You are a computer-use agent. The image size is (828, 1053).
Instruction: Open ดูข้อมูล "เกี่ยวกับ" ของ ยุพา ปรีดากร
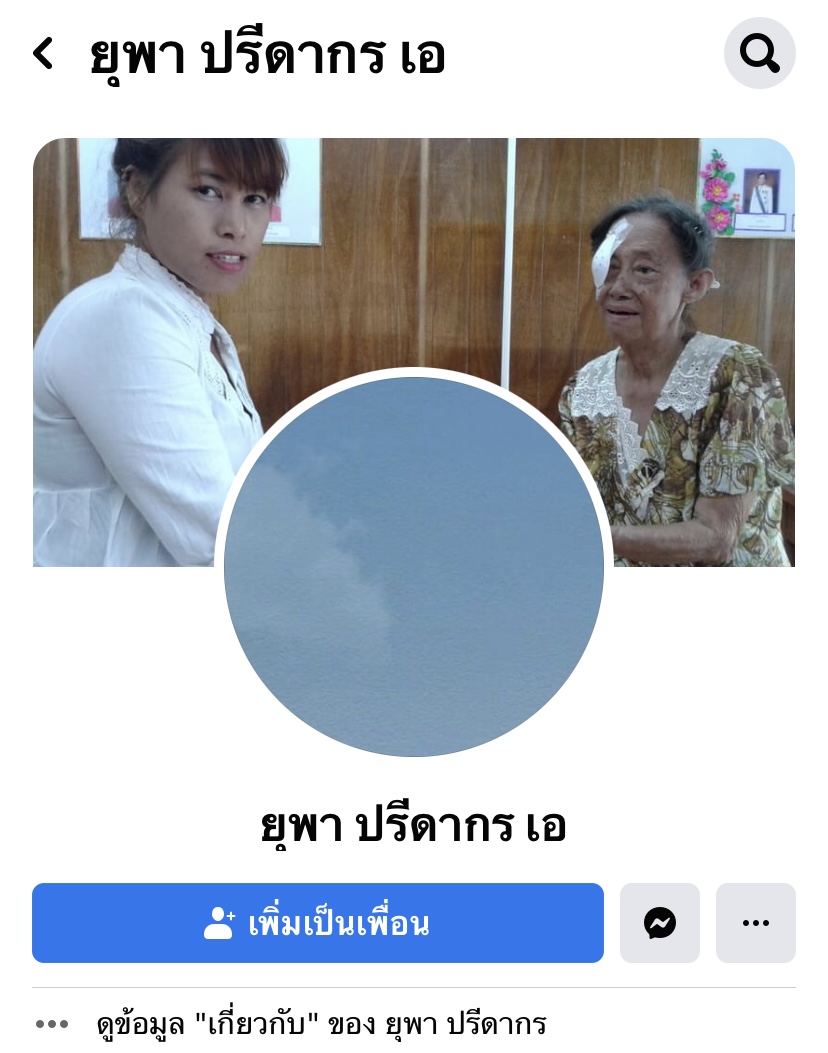(x=321, y=1024)
